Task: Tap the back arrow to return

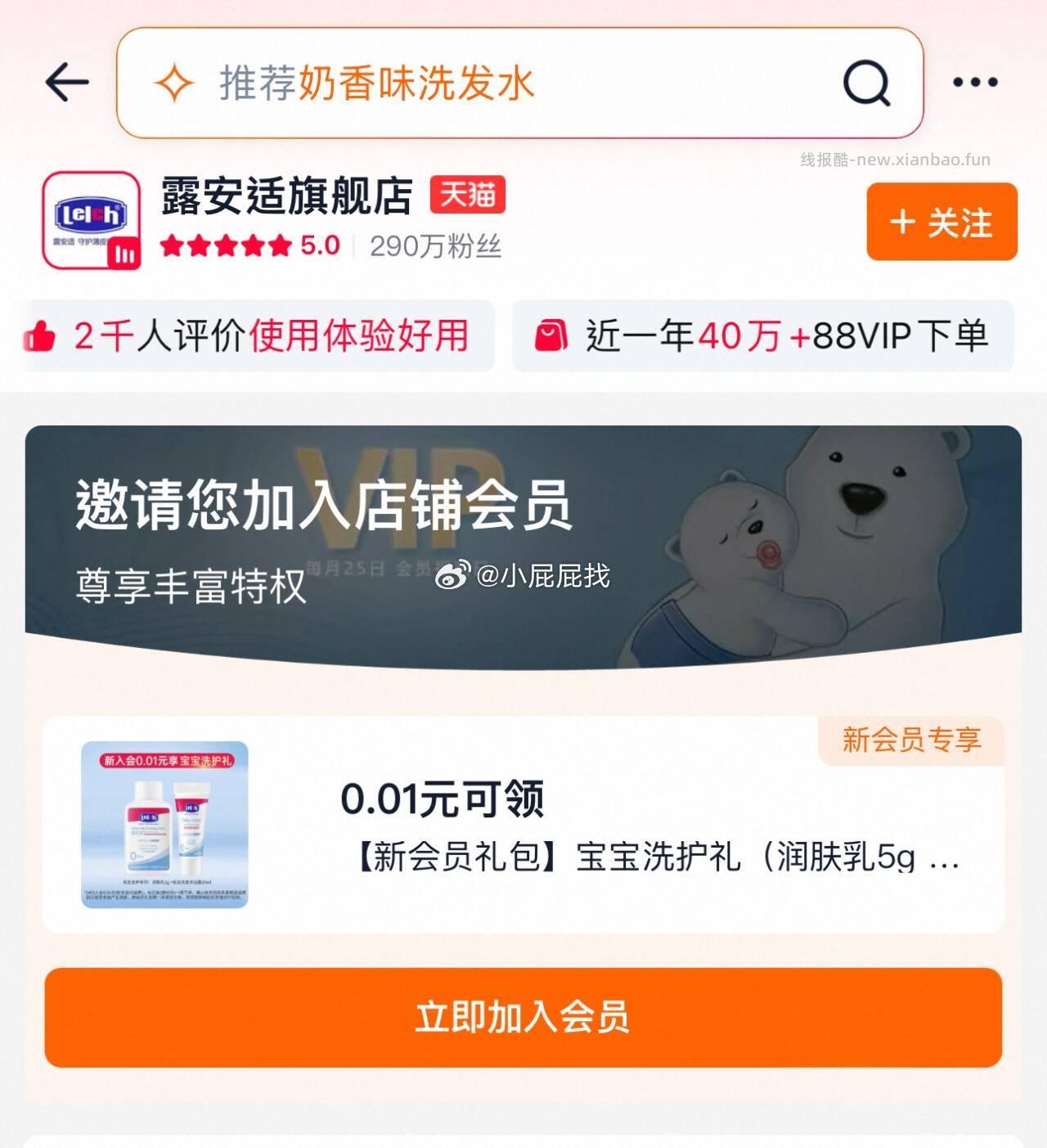Action: click(x=67, y=80)
